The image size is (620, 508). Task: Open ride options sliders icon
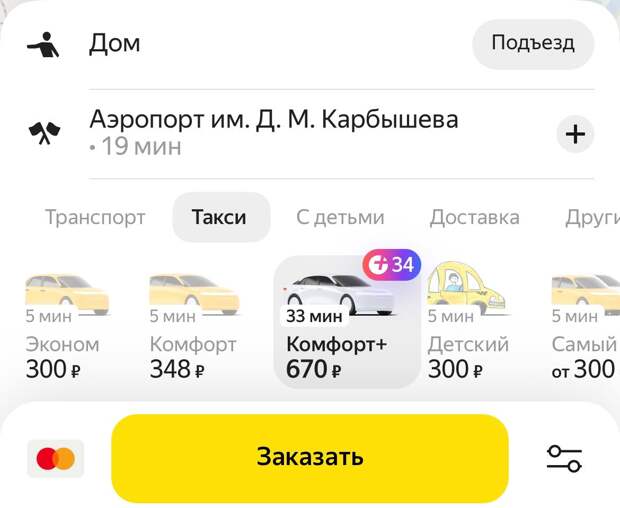coord(564,458)
